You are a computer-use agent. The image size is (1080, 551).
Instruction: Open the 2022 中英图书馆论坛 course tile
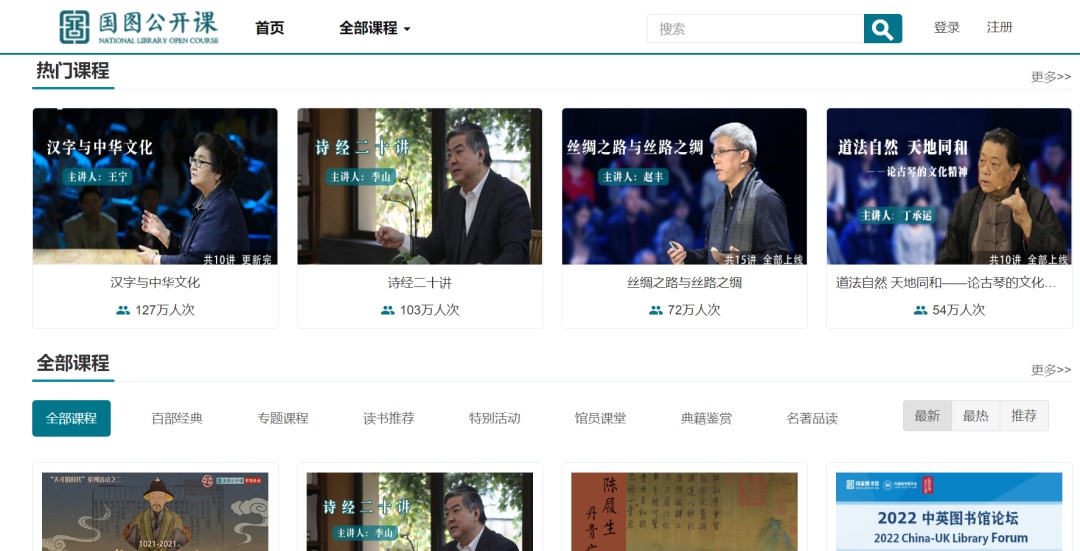pos(948,510)
